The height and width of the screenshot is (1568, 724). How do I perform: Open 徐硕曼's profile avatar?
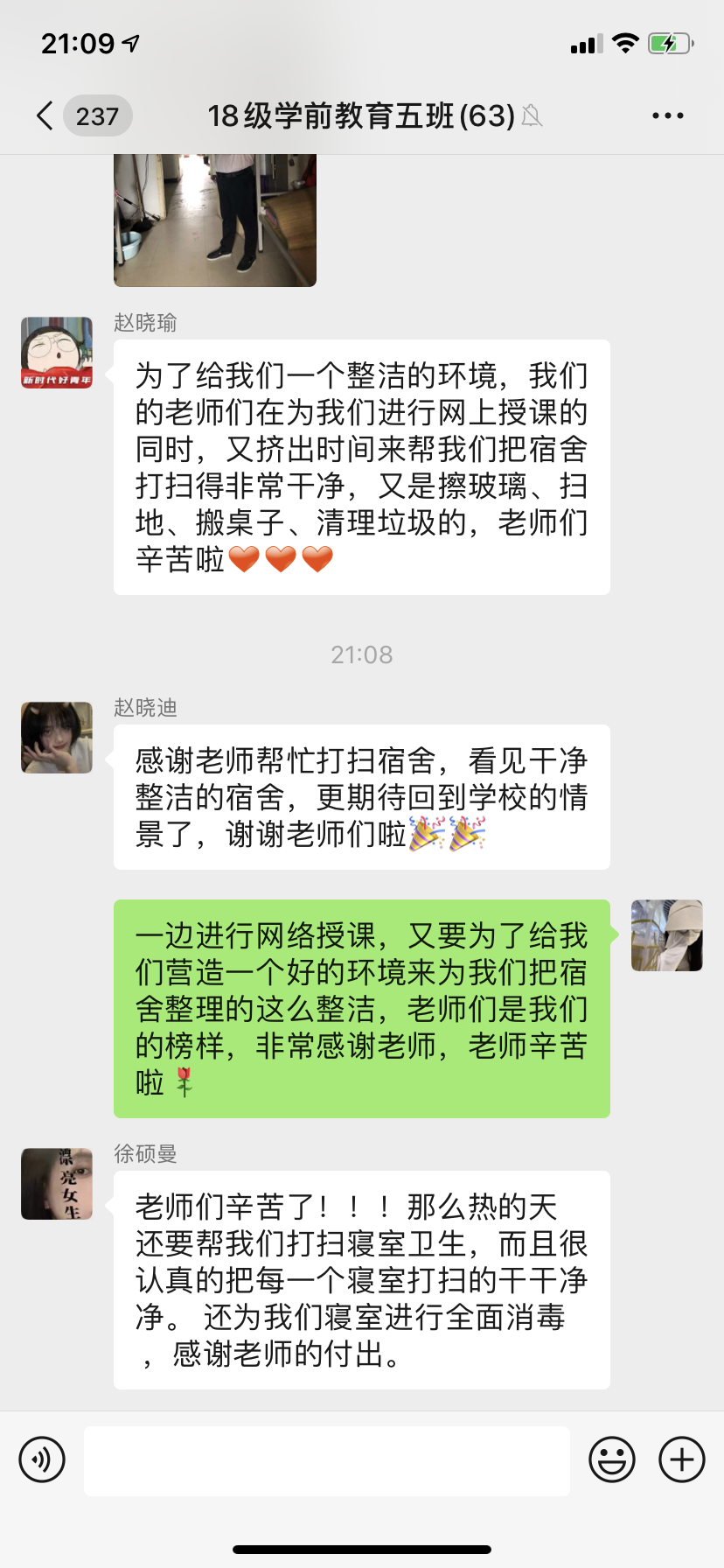(x=57, y=1184)
